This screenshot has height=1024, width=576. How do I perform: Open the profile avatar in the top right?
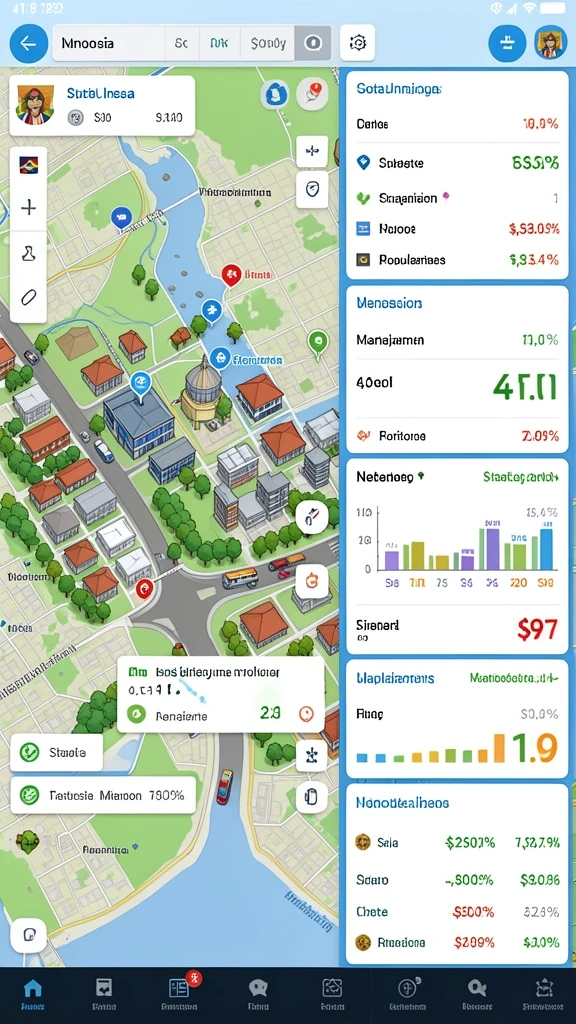click(550, 43)
